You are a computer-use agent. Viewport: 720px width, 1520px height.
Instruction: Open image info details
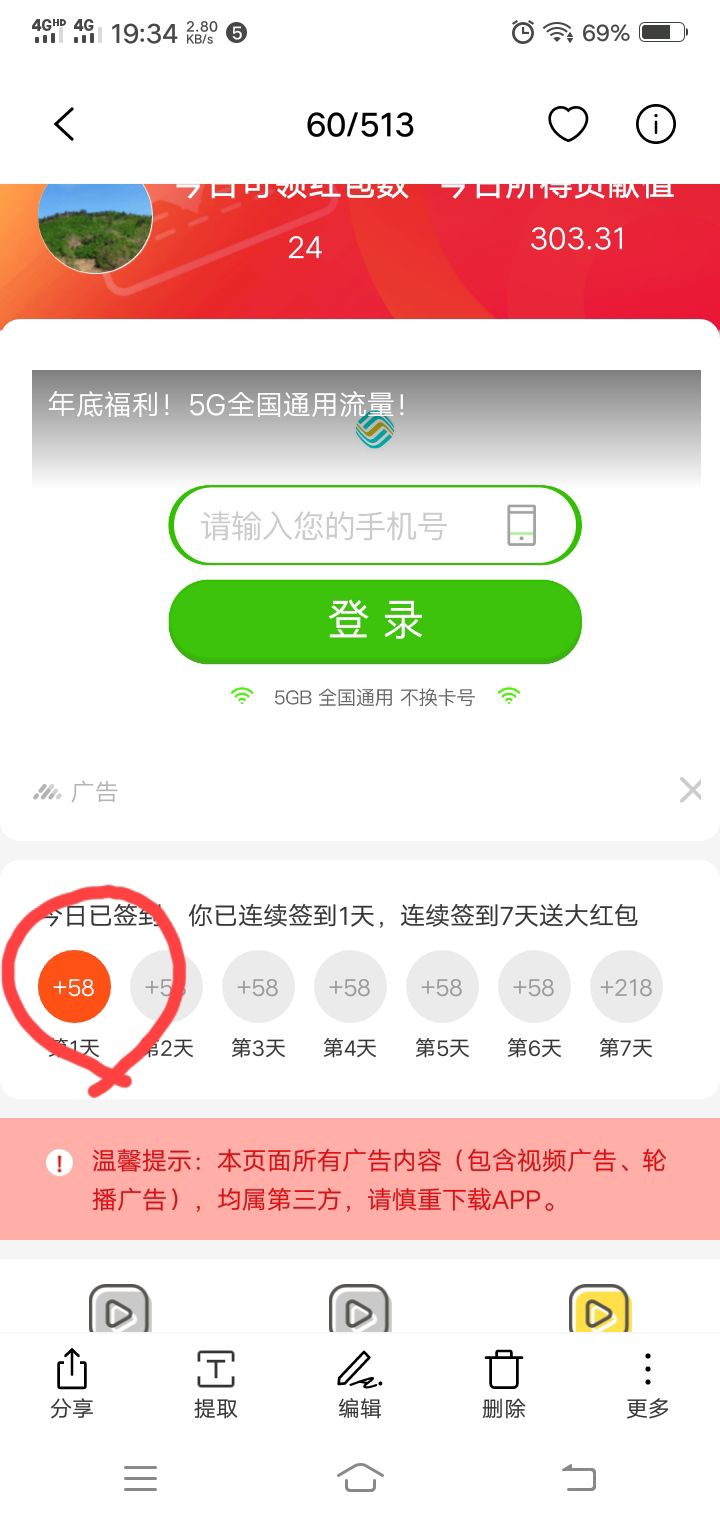tap(656, 125)
